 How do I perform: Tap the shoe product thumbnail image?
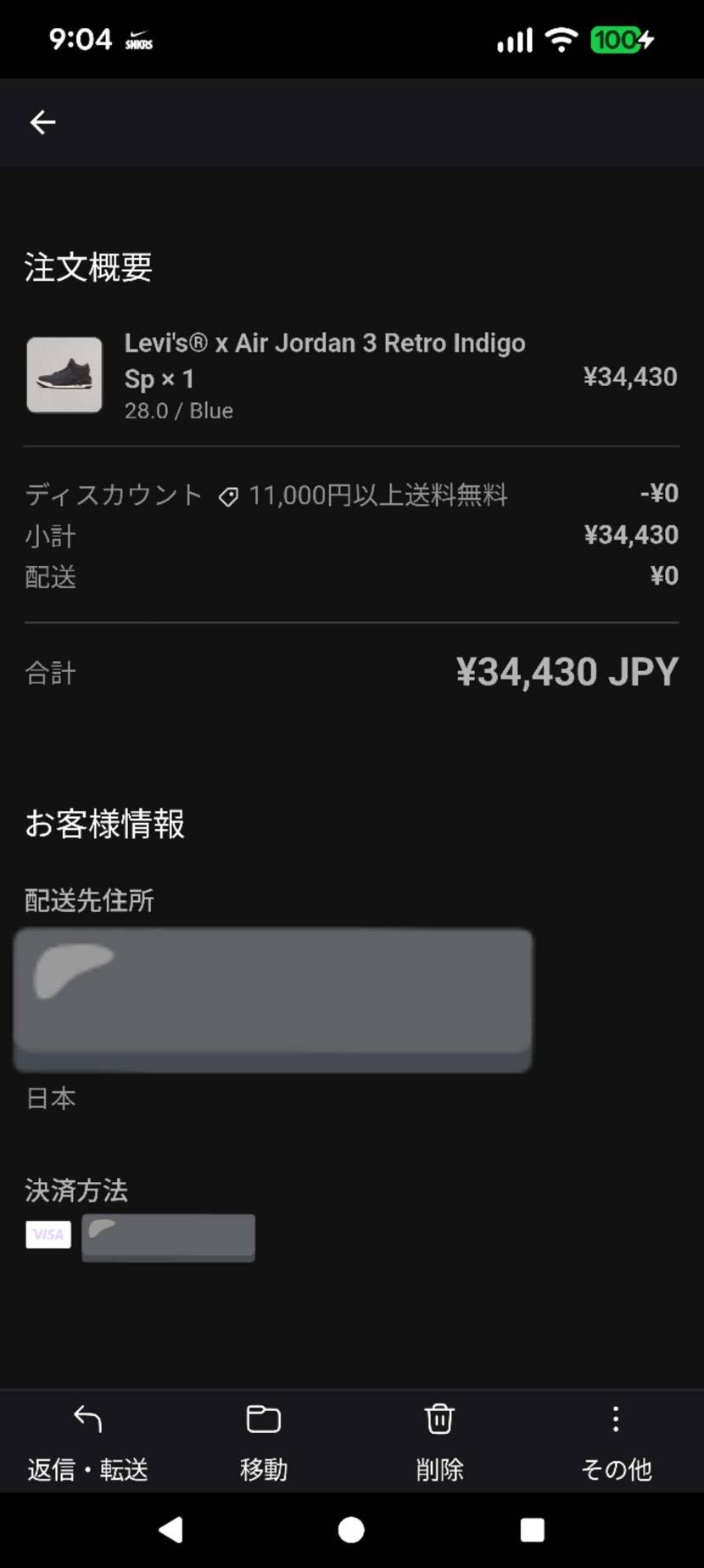tap(64, 374)
